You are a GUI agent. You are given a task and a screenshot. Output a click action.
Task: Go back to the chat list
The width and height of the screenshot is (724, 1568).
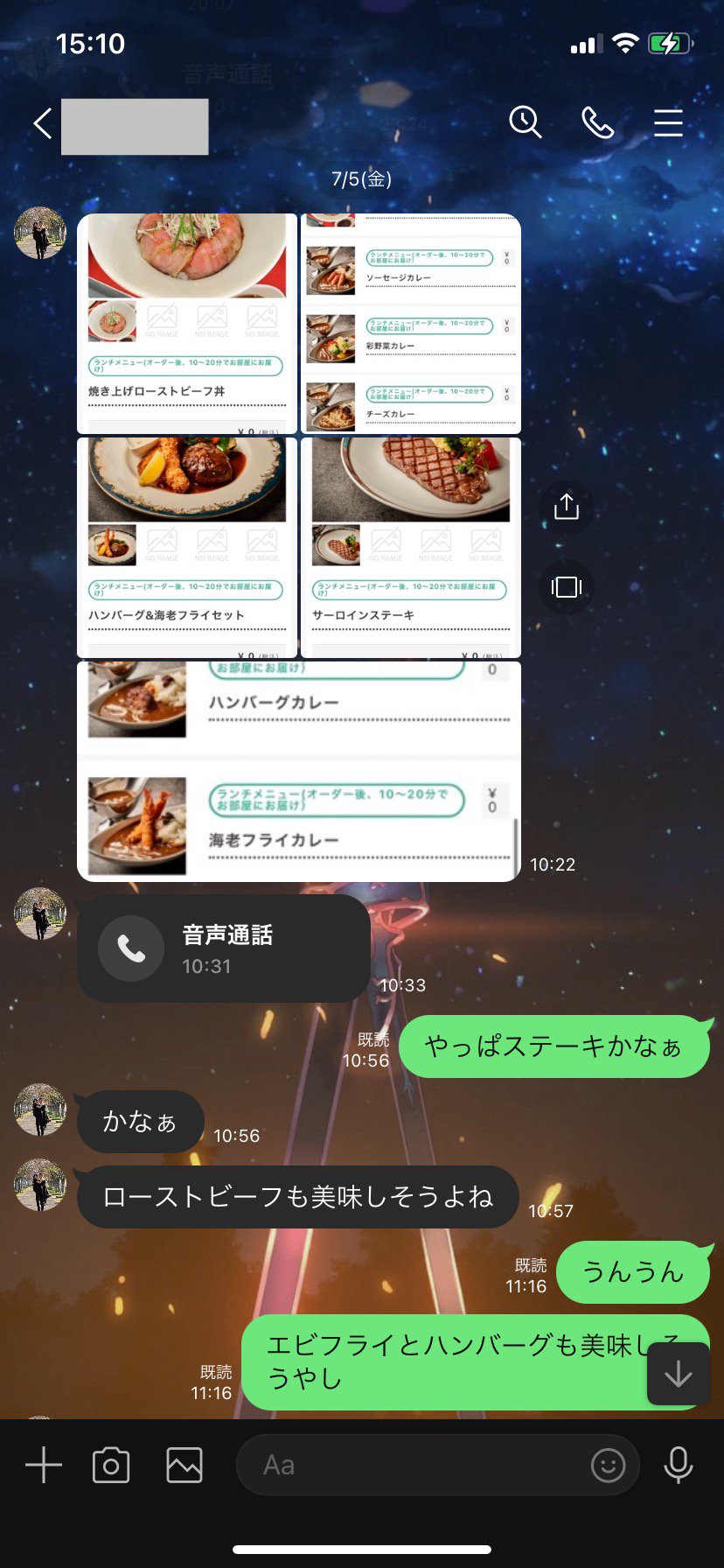(x=42, y=123)
